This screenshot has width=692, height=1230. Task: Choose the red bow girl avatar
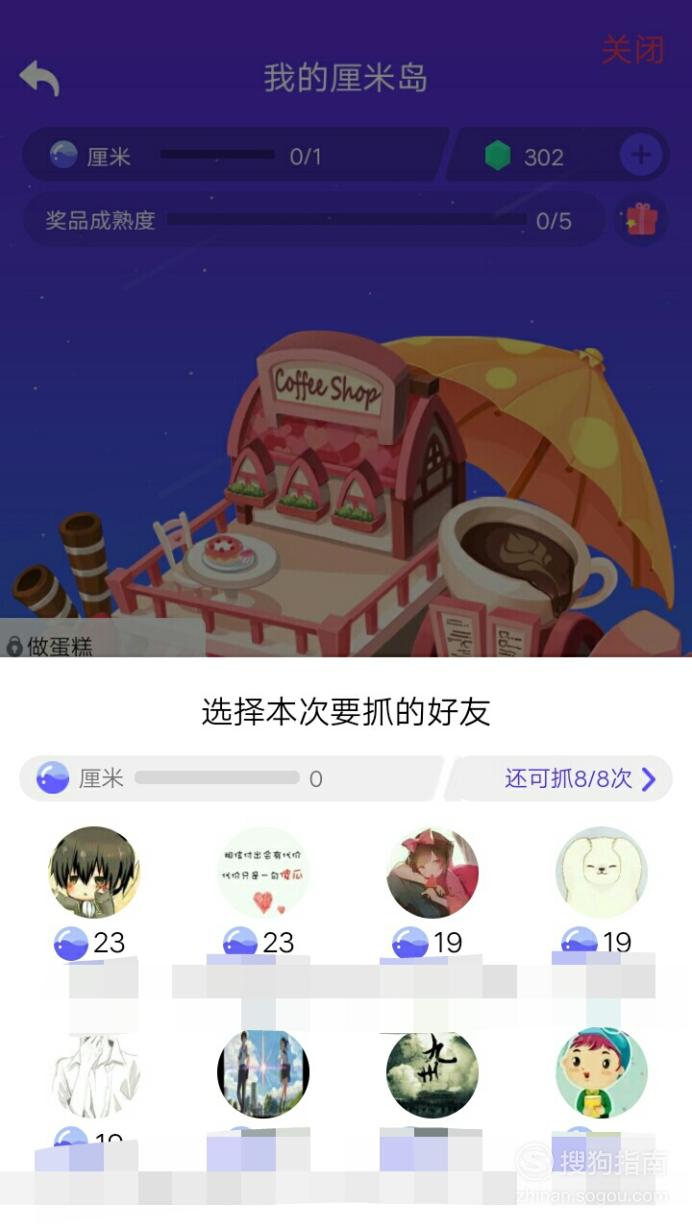pos(432,872)
